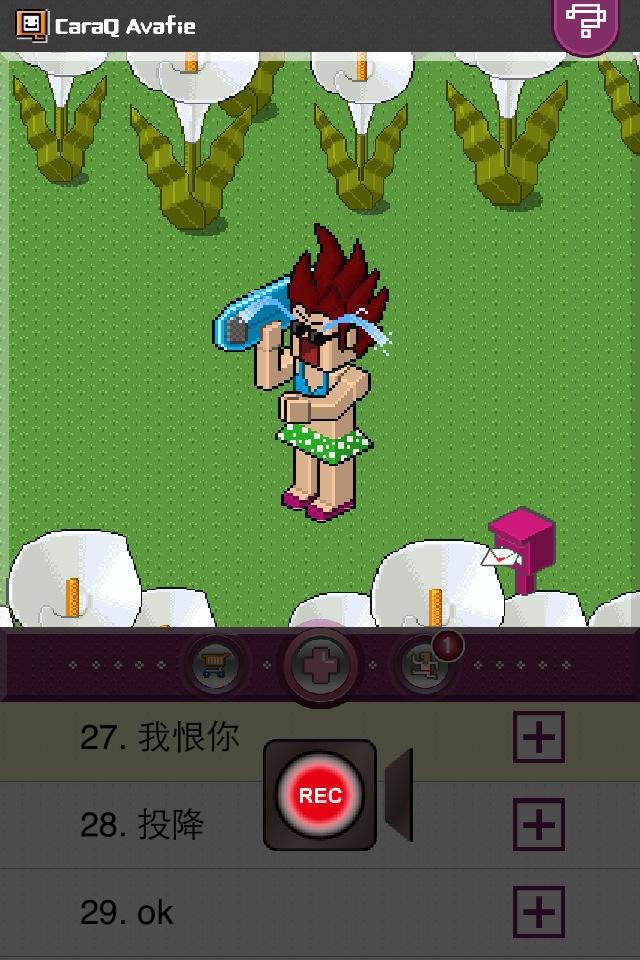640x960 pixels.
Task: Select the "29. ok" phrase row
Action: [x=127, y=911]
